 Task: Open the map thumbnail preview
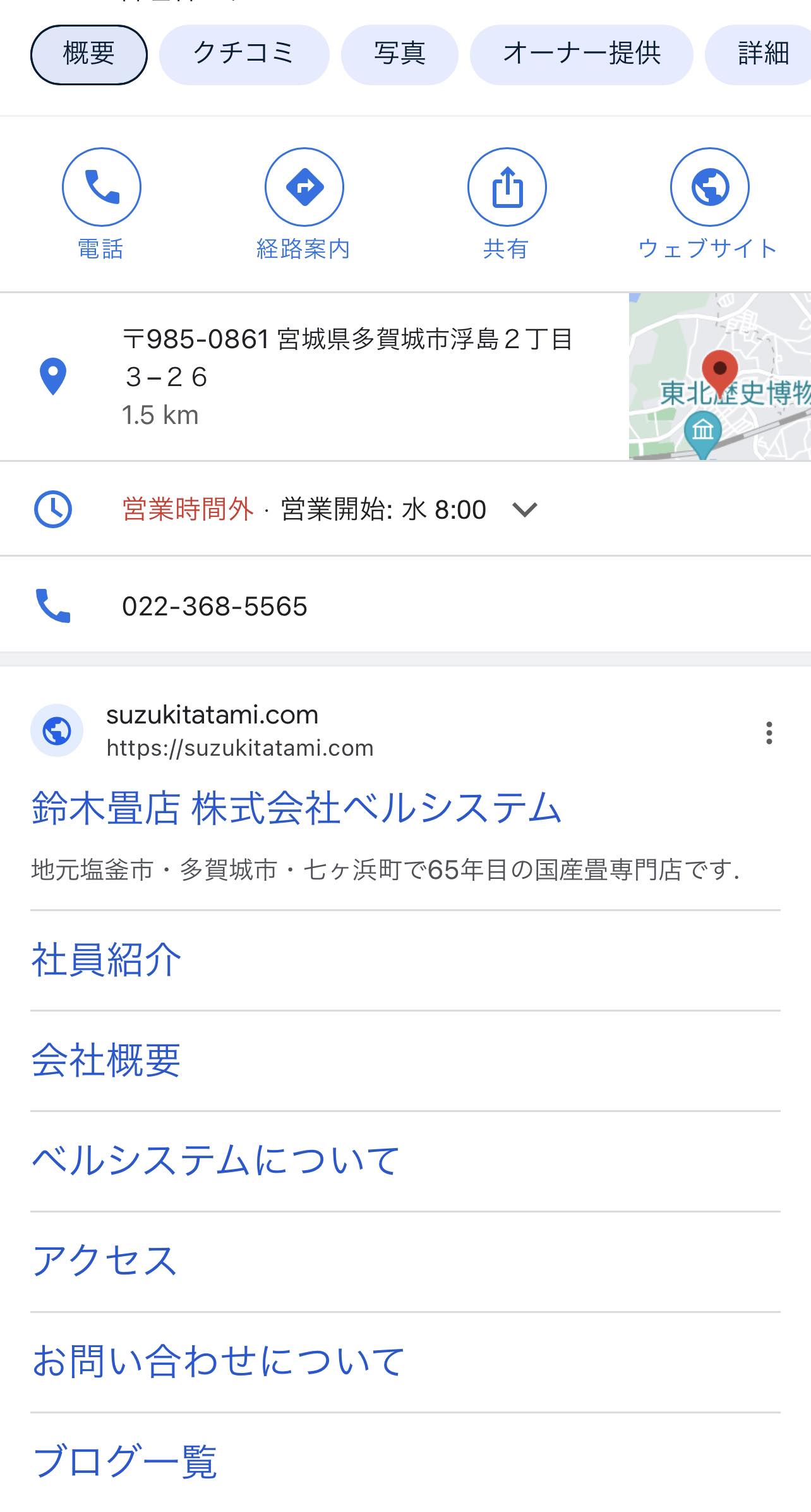coord(720,376)
